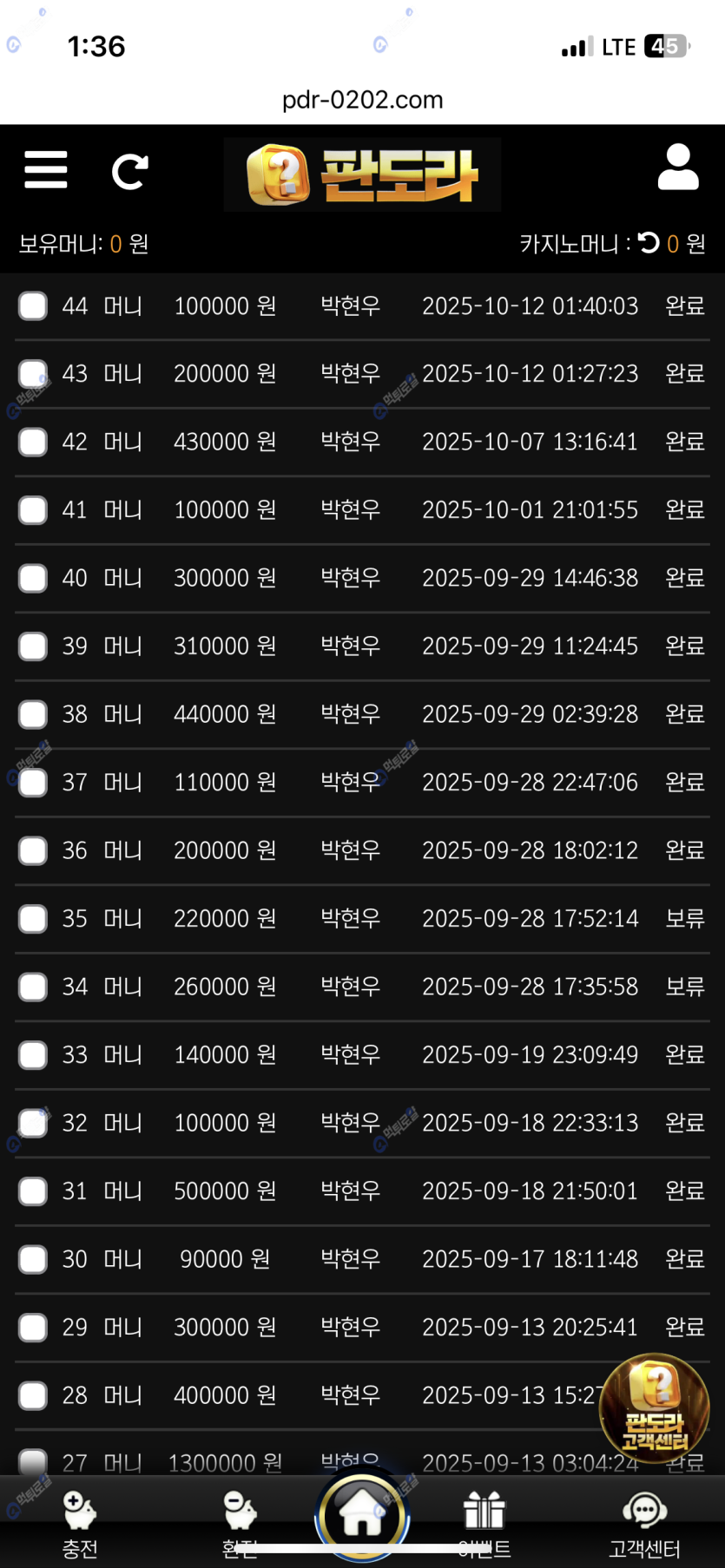
Task: Check the box for row 34
Action: pos(33,987)
